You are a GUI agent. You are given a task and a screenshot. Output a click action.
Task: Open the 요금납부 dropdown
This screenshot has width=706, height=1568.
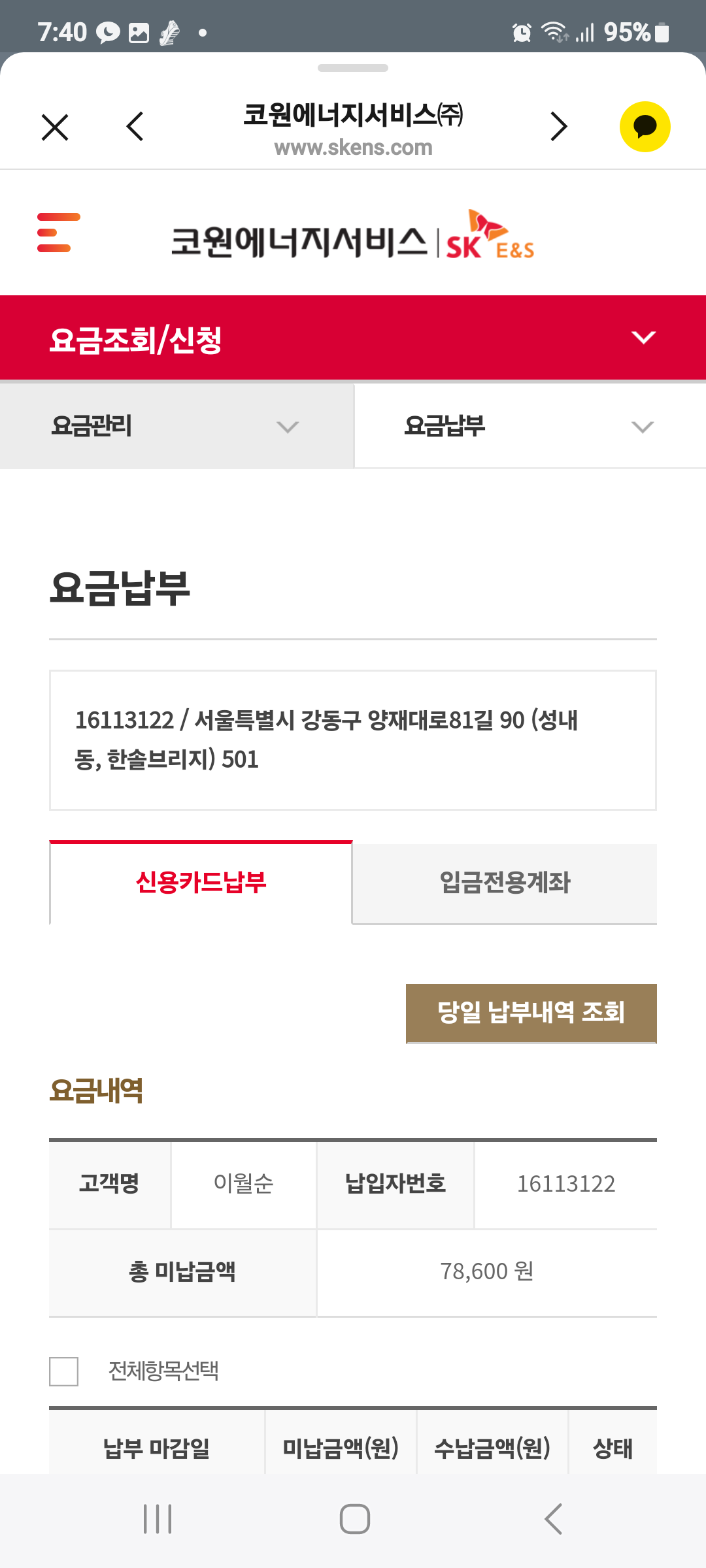pos(529,426)
